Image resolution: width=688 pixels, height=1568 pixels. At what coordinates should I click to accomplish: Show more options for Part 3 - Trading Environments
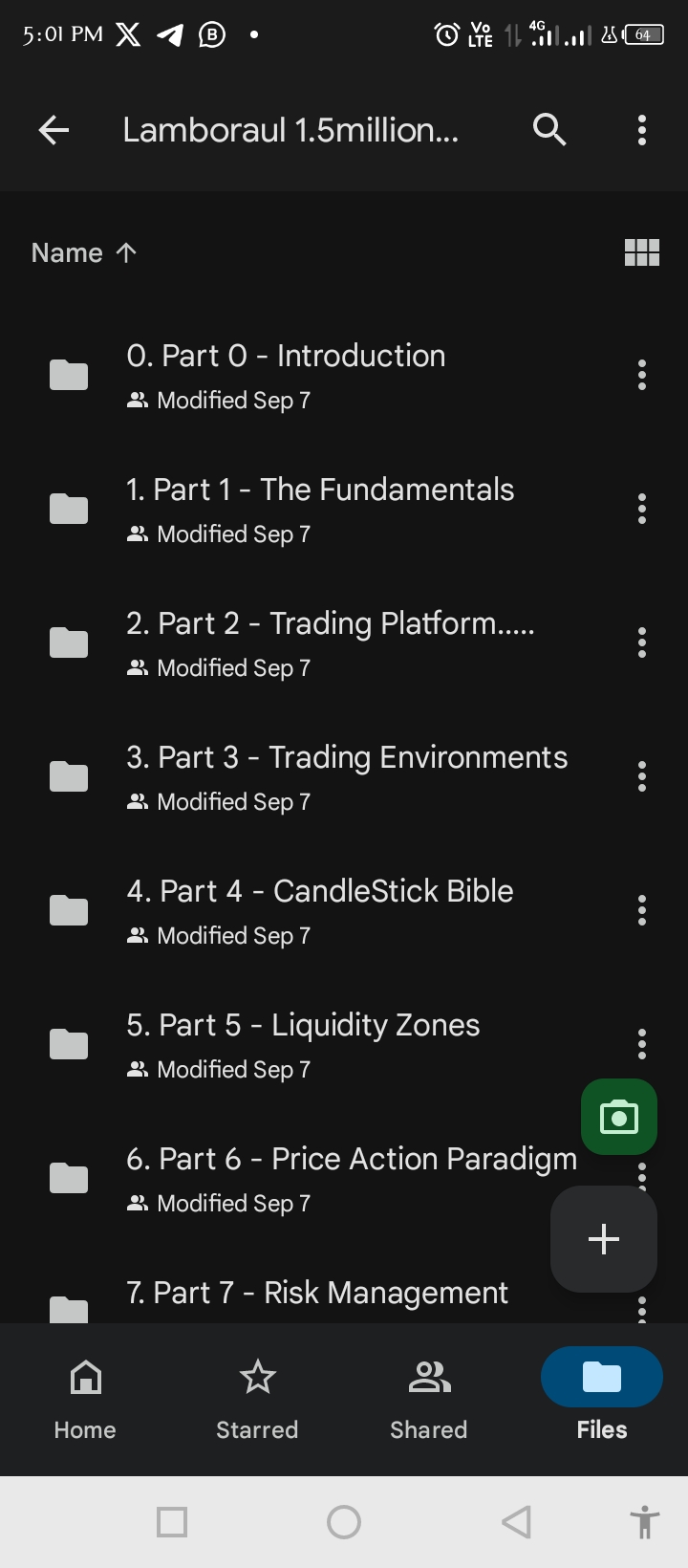[642, 776]
